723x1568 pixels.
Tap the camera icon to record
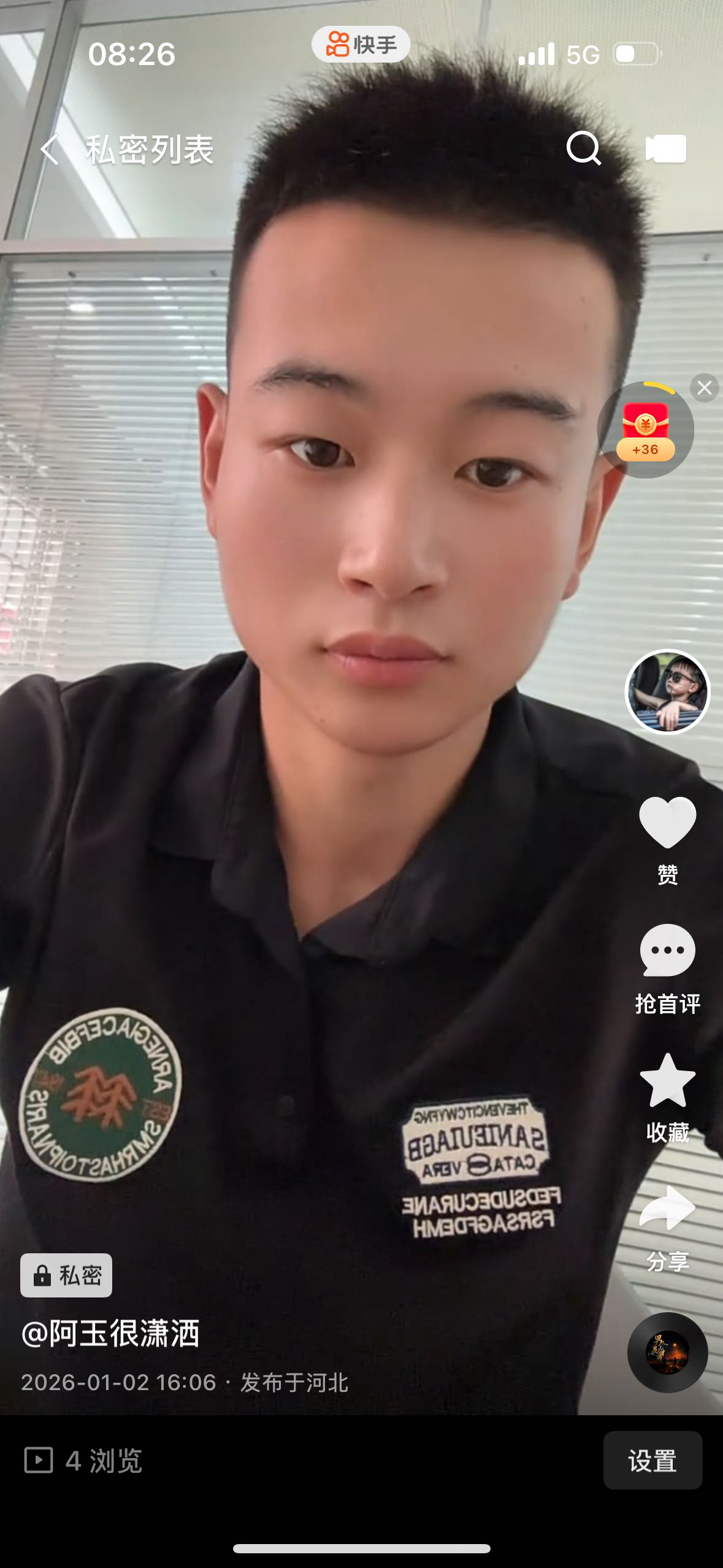point(666,148)
